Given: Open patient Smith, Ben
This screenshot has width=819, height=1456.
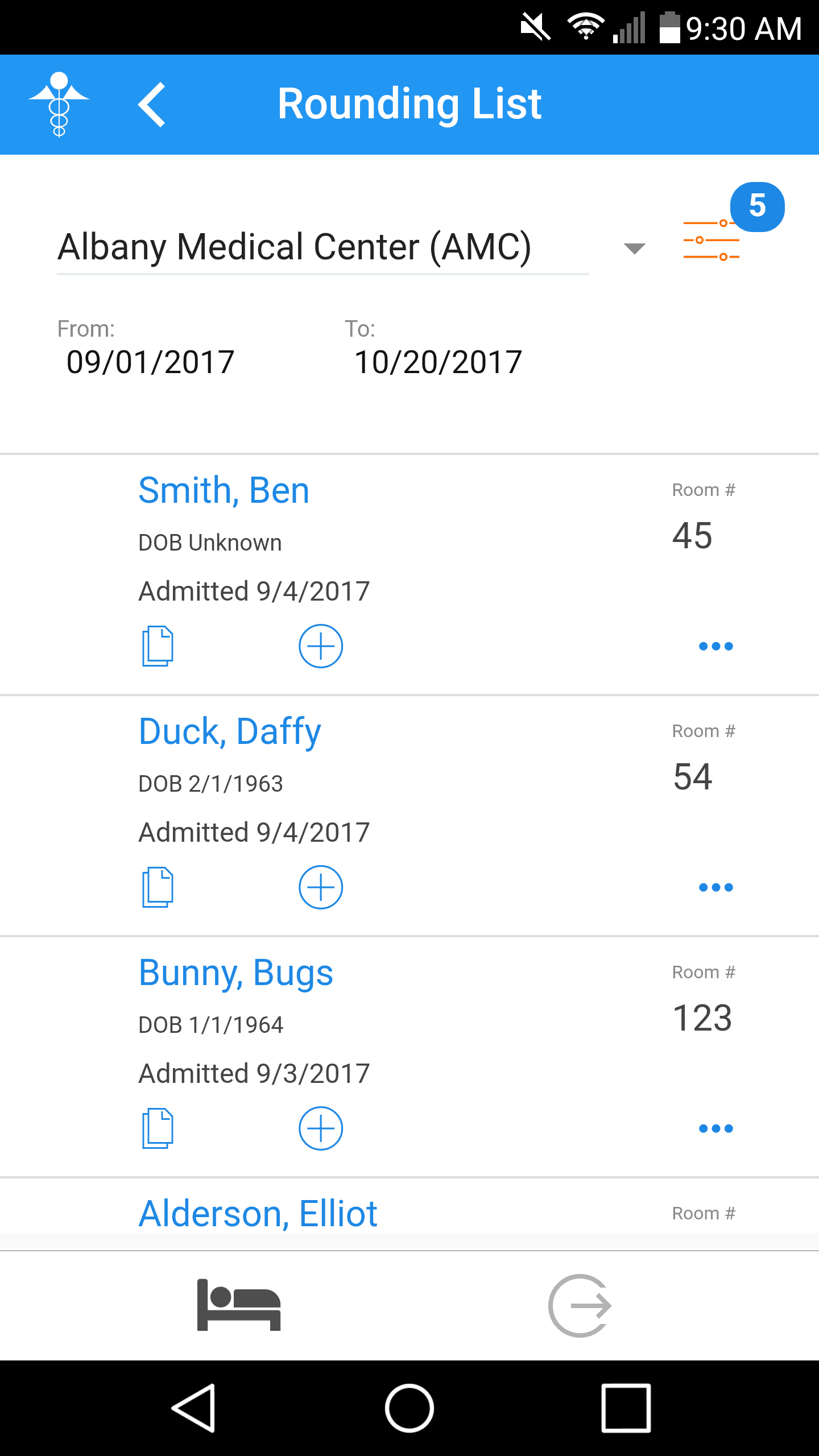Looking at the screenshot, I should tap(224, 490).
